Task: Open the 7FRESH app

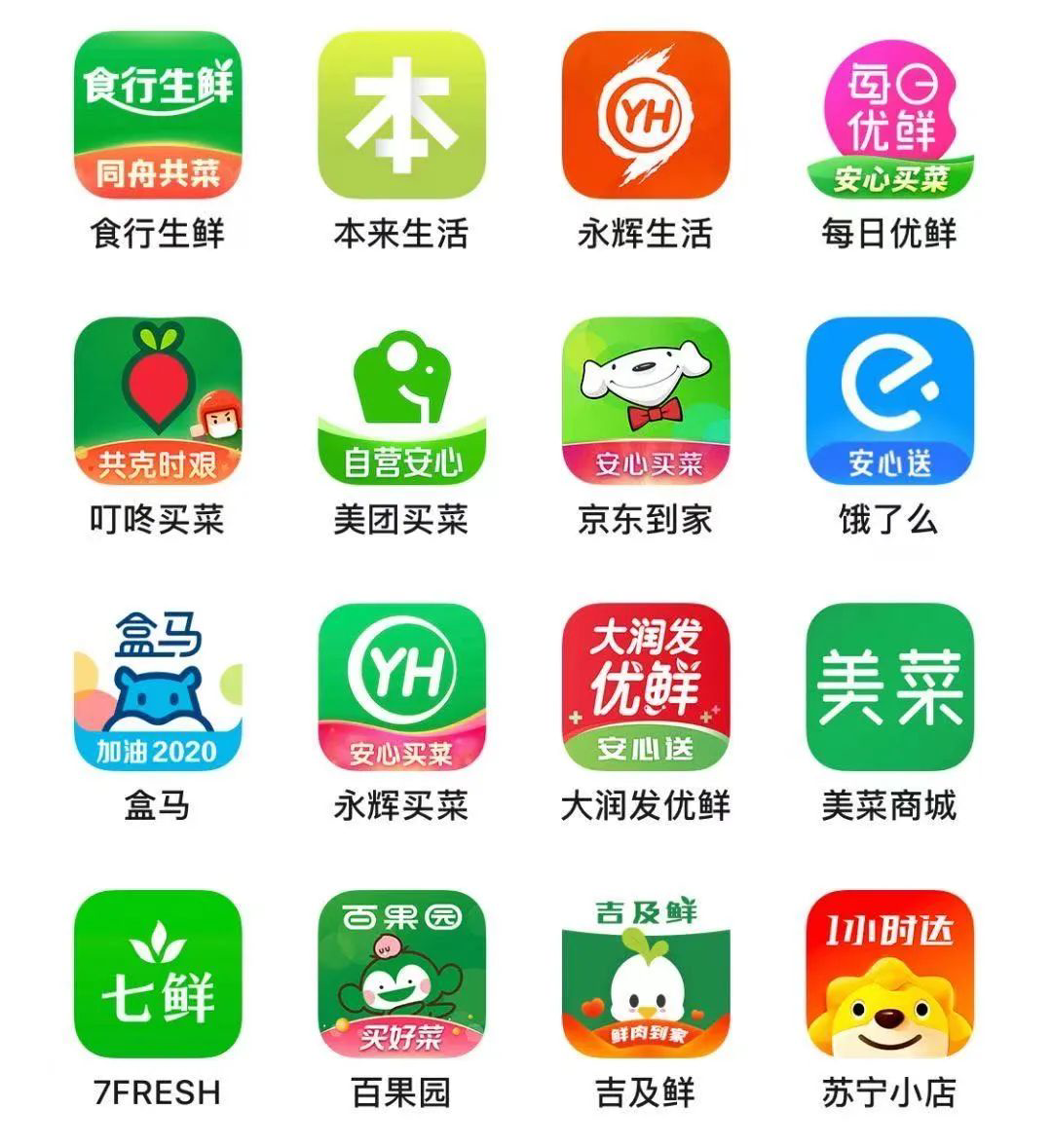Action: pos(158,974)
